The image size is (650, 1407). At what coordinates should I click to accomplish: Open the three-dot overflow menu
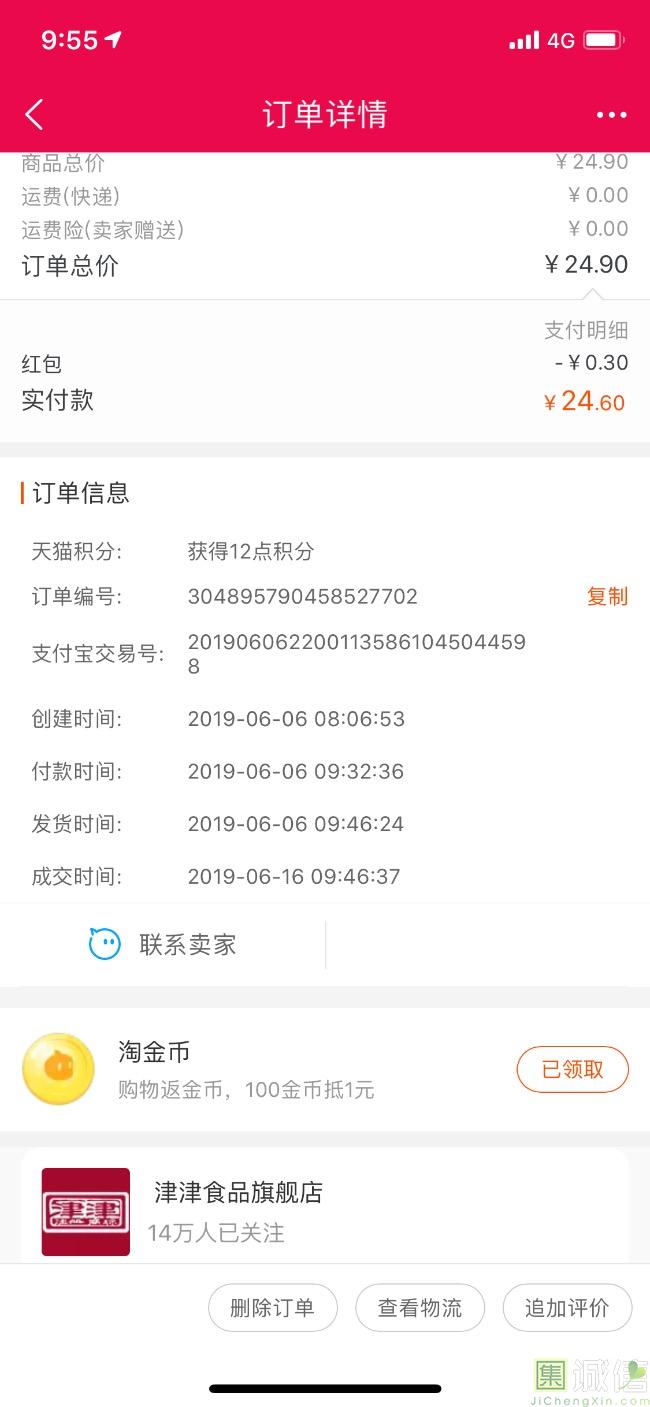(x=611, y=115)
